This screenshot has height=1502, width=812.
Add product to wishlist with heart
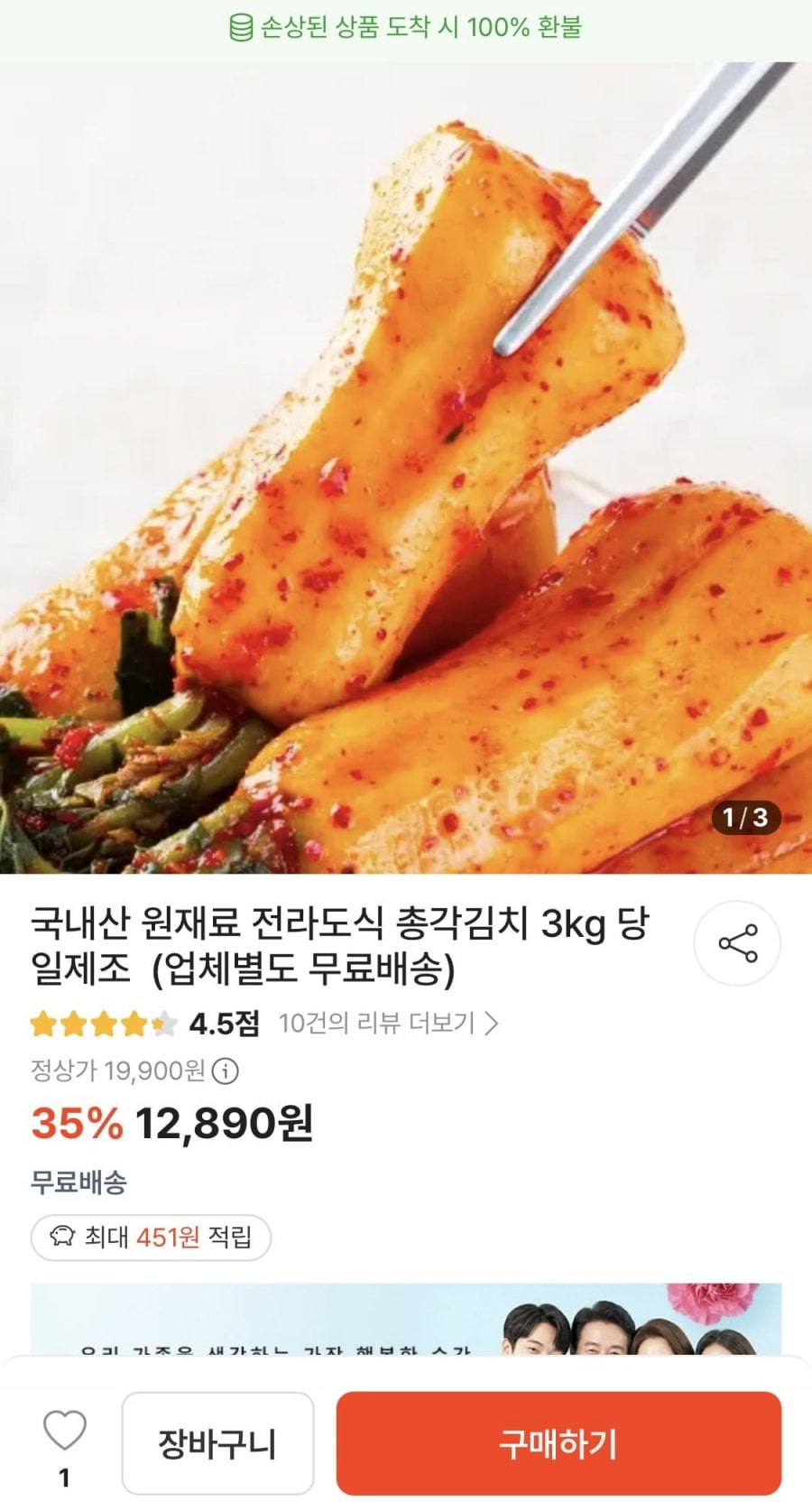pos(65,1432)
